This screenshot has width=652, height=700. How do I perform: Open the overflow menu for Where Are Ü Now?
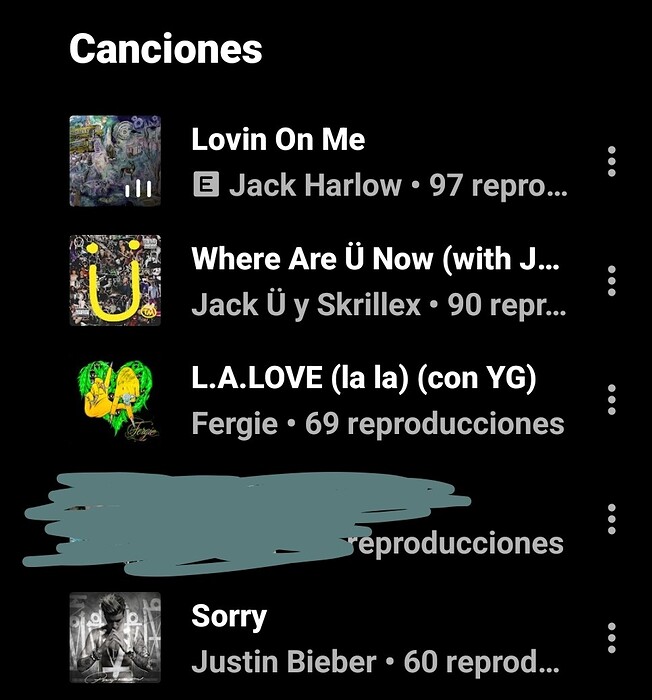611,281
